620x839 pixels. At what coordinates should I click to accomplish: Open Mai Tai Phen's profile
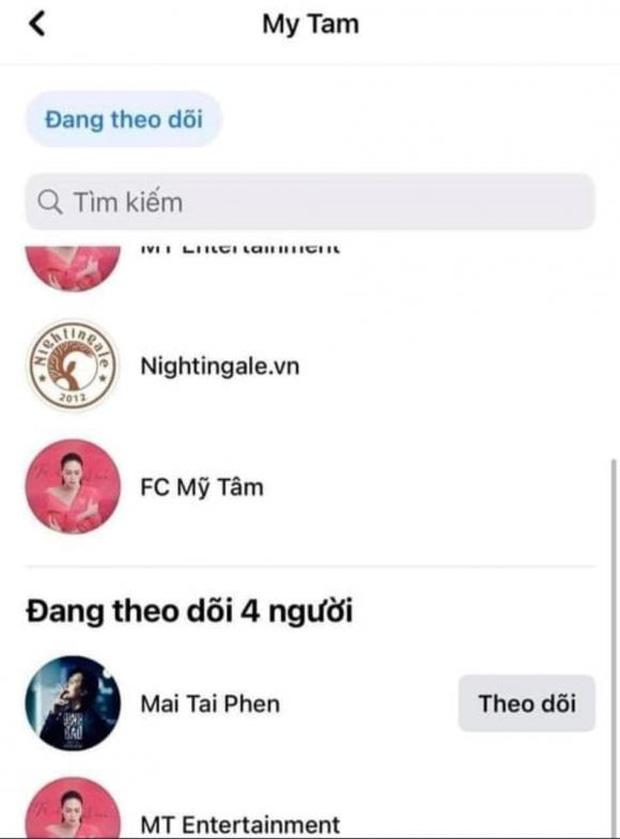click(210, 703)
